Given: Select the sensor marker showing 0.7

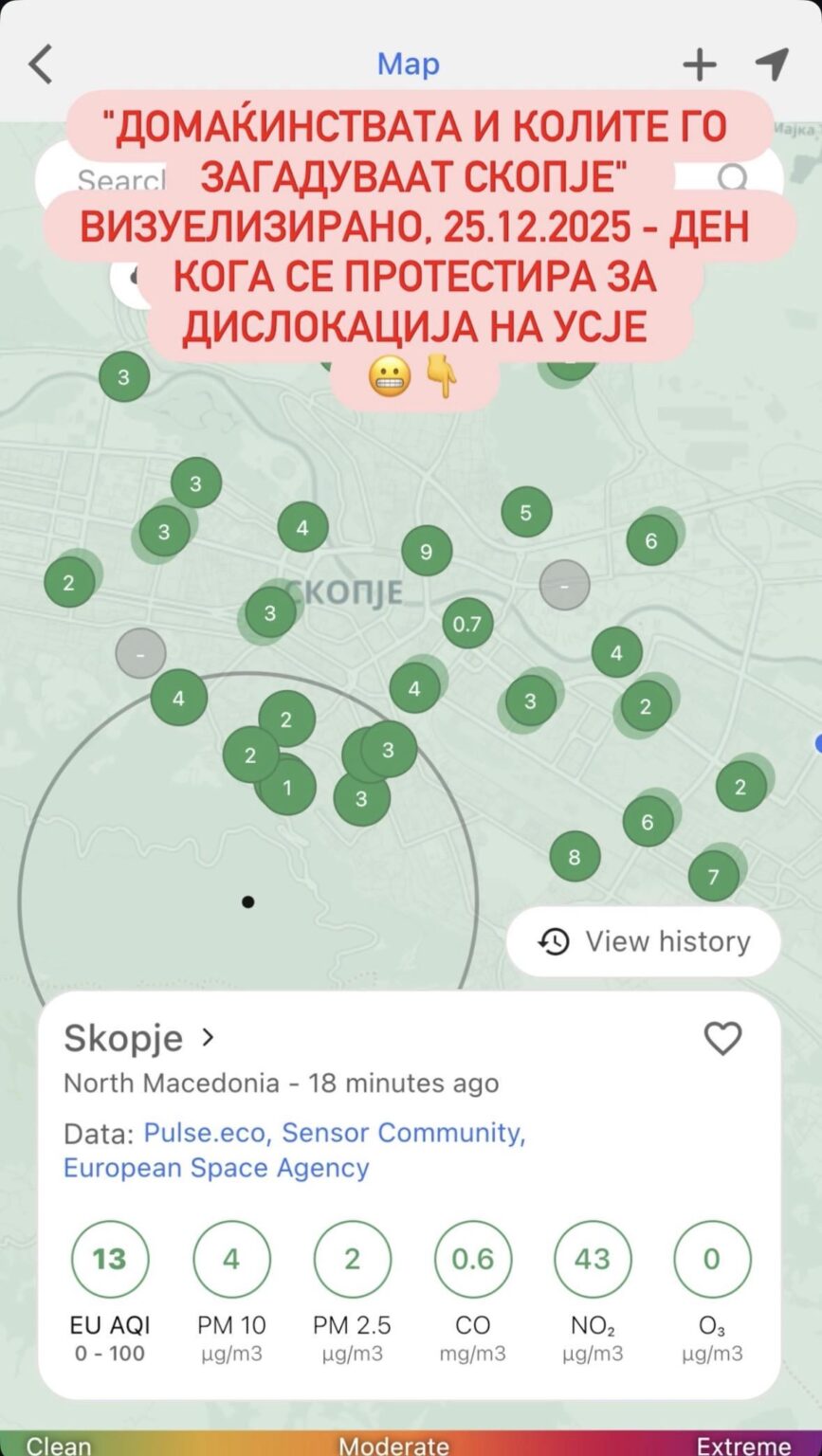Looking at the screenshot, I should click(467, 624).
